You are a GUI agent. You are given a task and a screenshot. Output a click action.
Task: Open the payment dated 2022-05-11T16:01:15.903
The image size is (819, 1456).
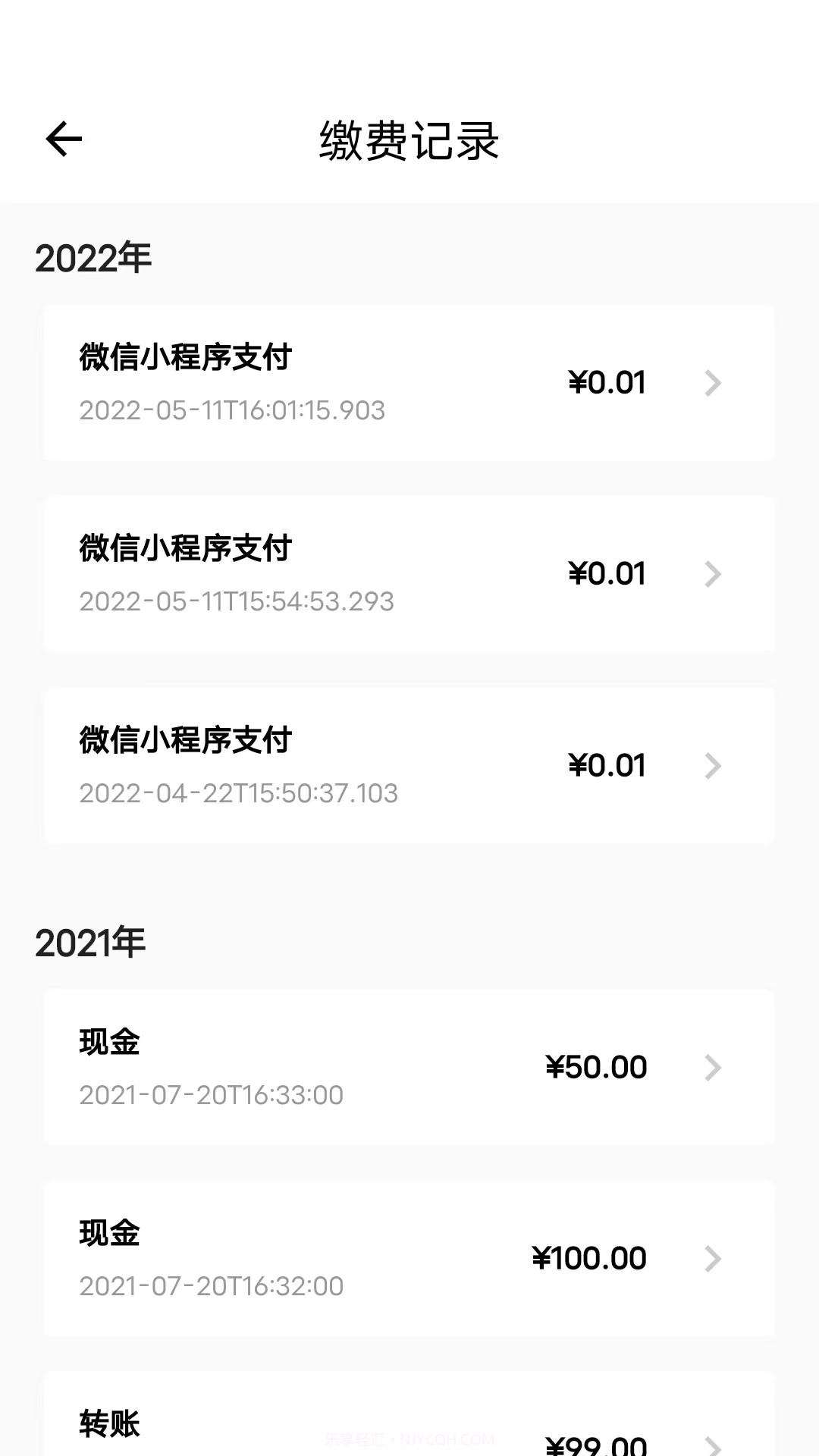click(x=409, y=384)
